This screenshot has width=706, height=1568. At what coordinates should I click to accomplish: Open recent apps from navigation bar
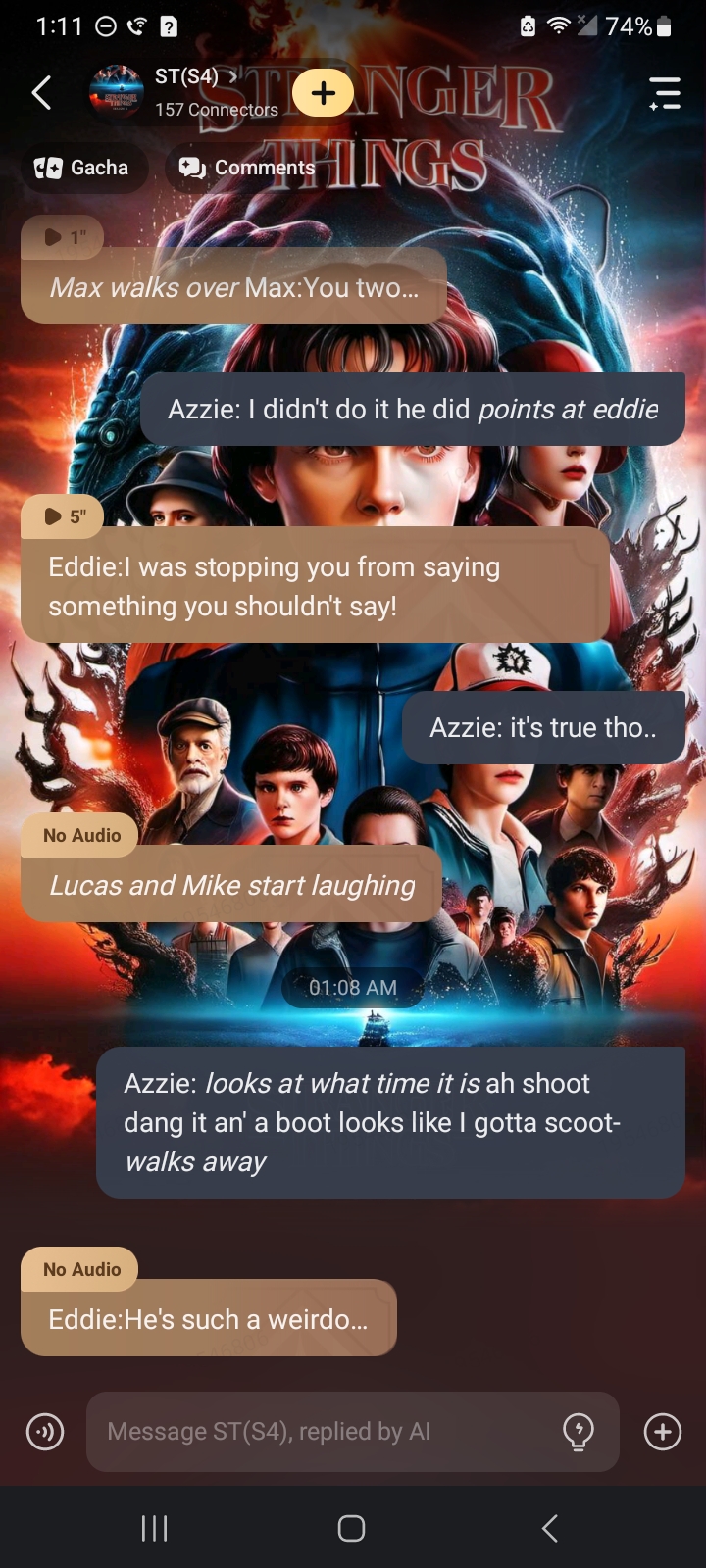[x=155, y=1528]
